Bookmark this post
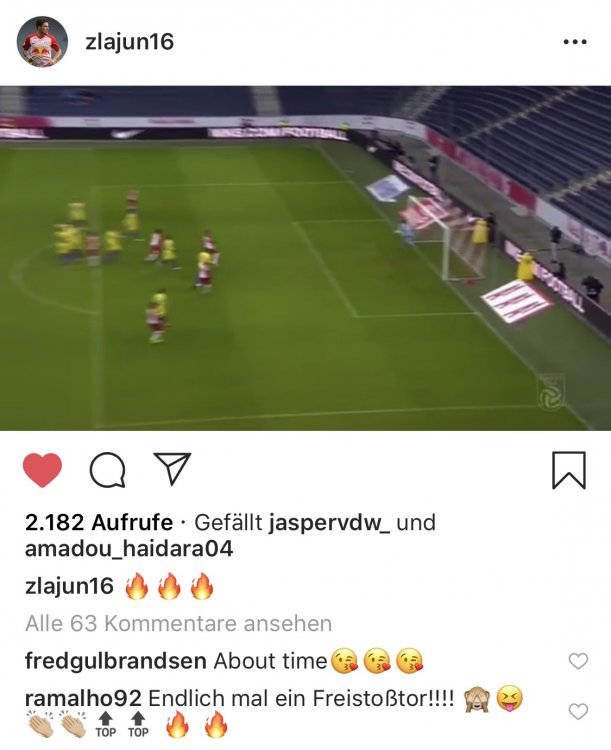This screenshot has width=611, height=750. [x=568, y=469]
